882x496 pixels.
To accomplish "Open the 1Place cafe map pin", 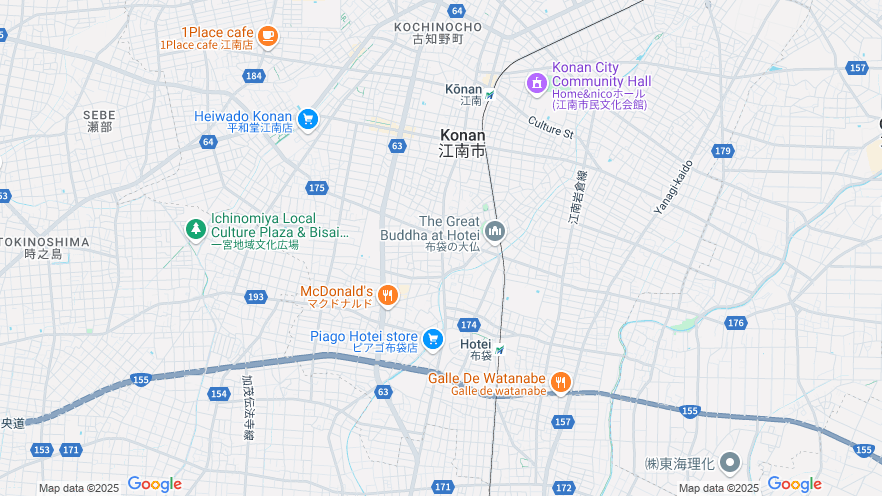I will 267,37.
